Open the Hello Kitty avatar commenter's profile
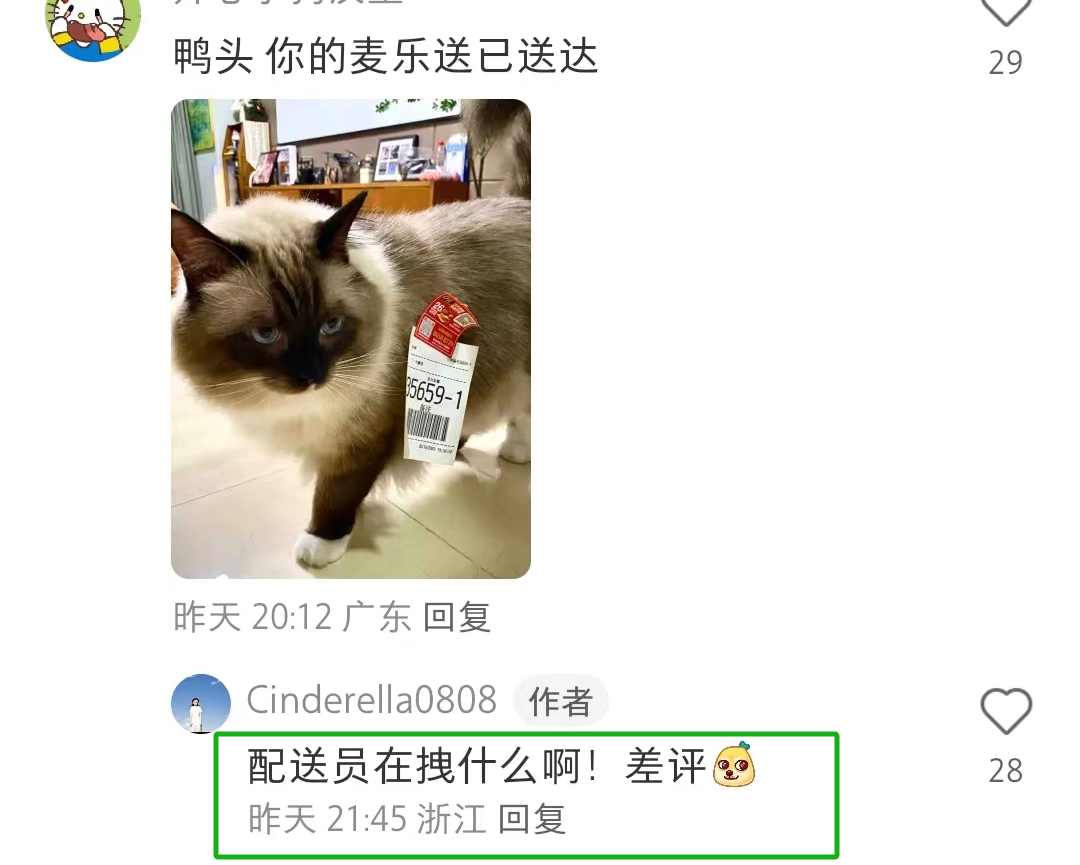The height and width of the screenshot is (865, 1080). pyautogui.click(x=93, y=25)
